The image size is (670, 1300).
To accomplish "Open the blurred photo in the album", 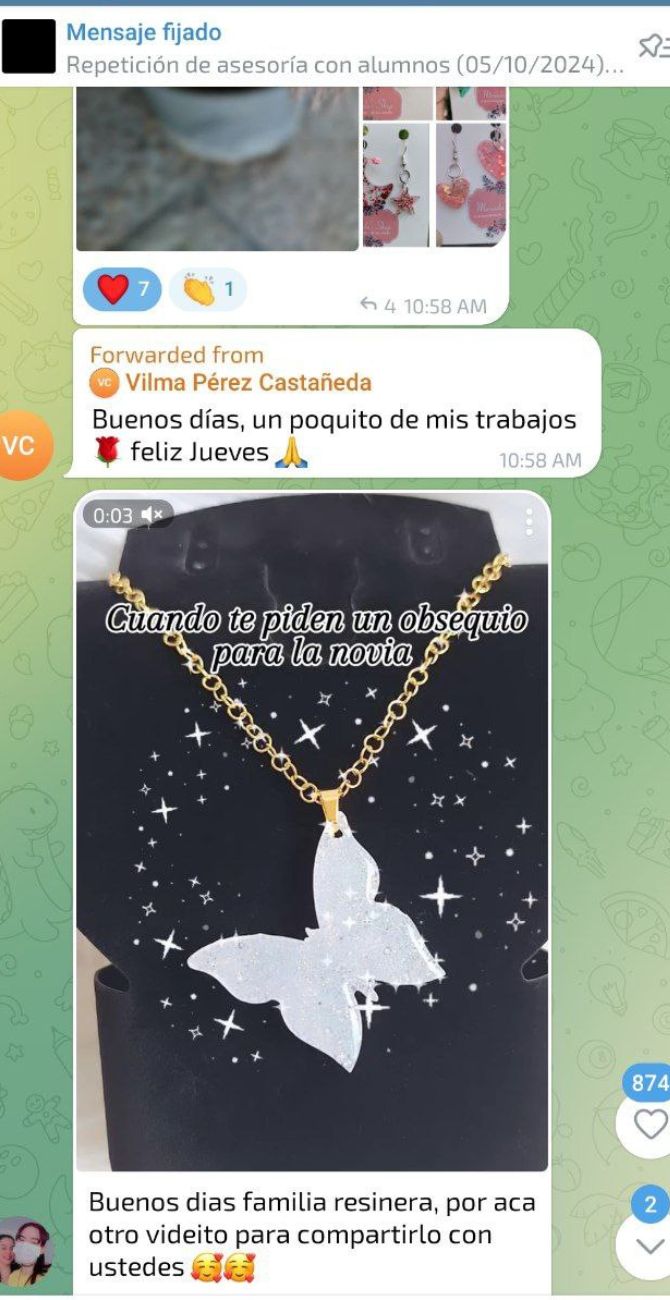I will 217,168.
